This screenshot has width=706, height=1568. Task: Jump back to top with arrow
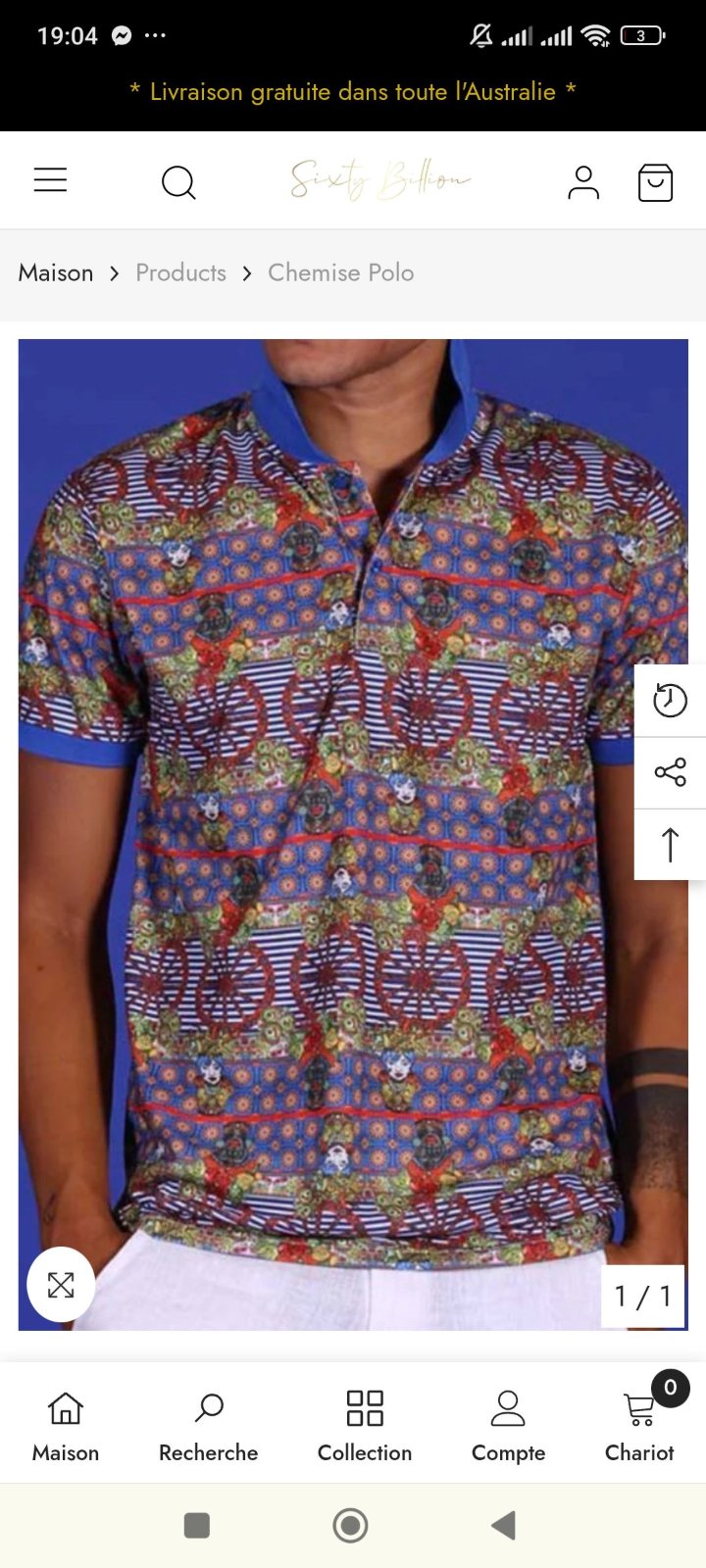(671, 845)
